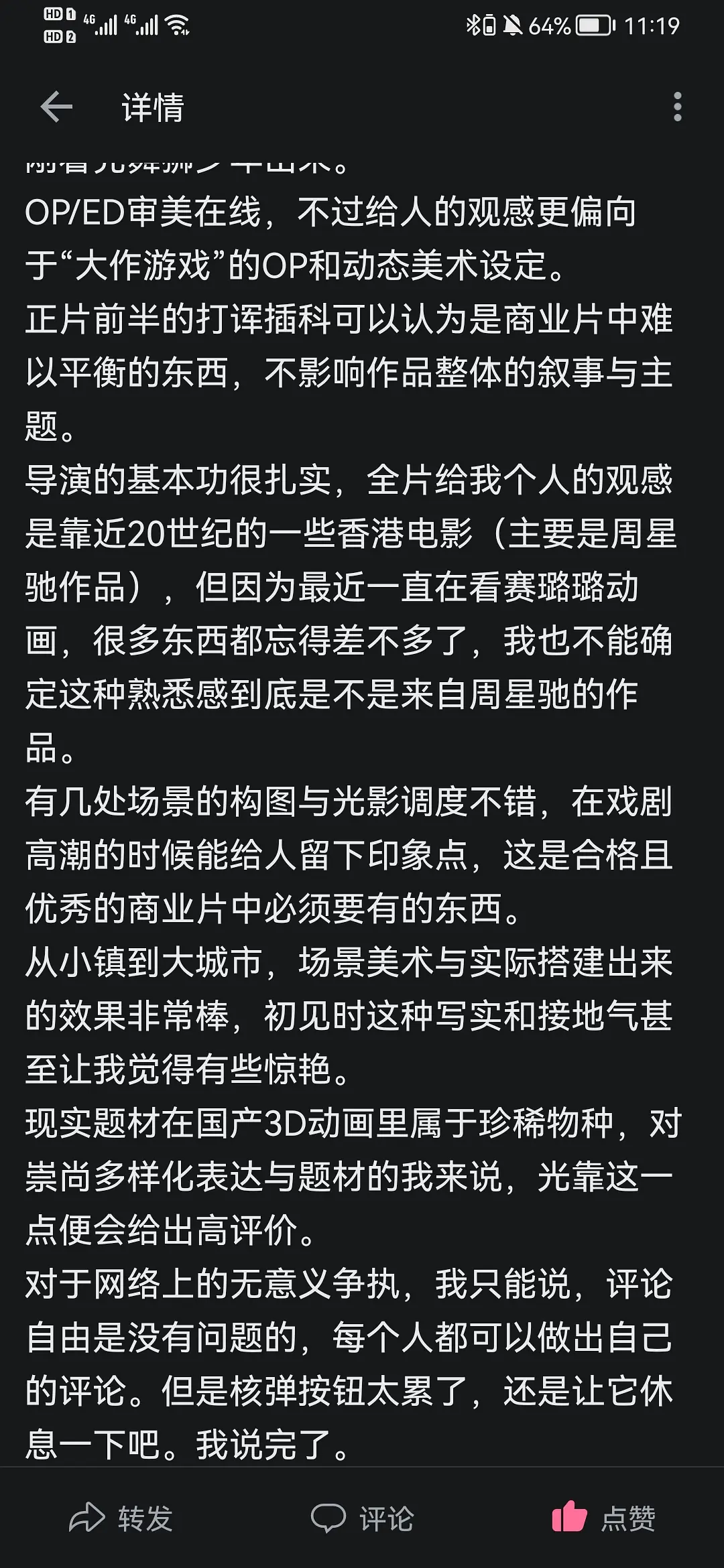The width and height of the screenshot is (724, 1568).
Task: Go back from the 详情 page
Action: 56,107
